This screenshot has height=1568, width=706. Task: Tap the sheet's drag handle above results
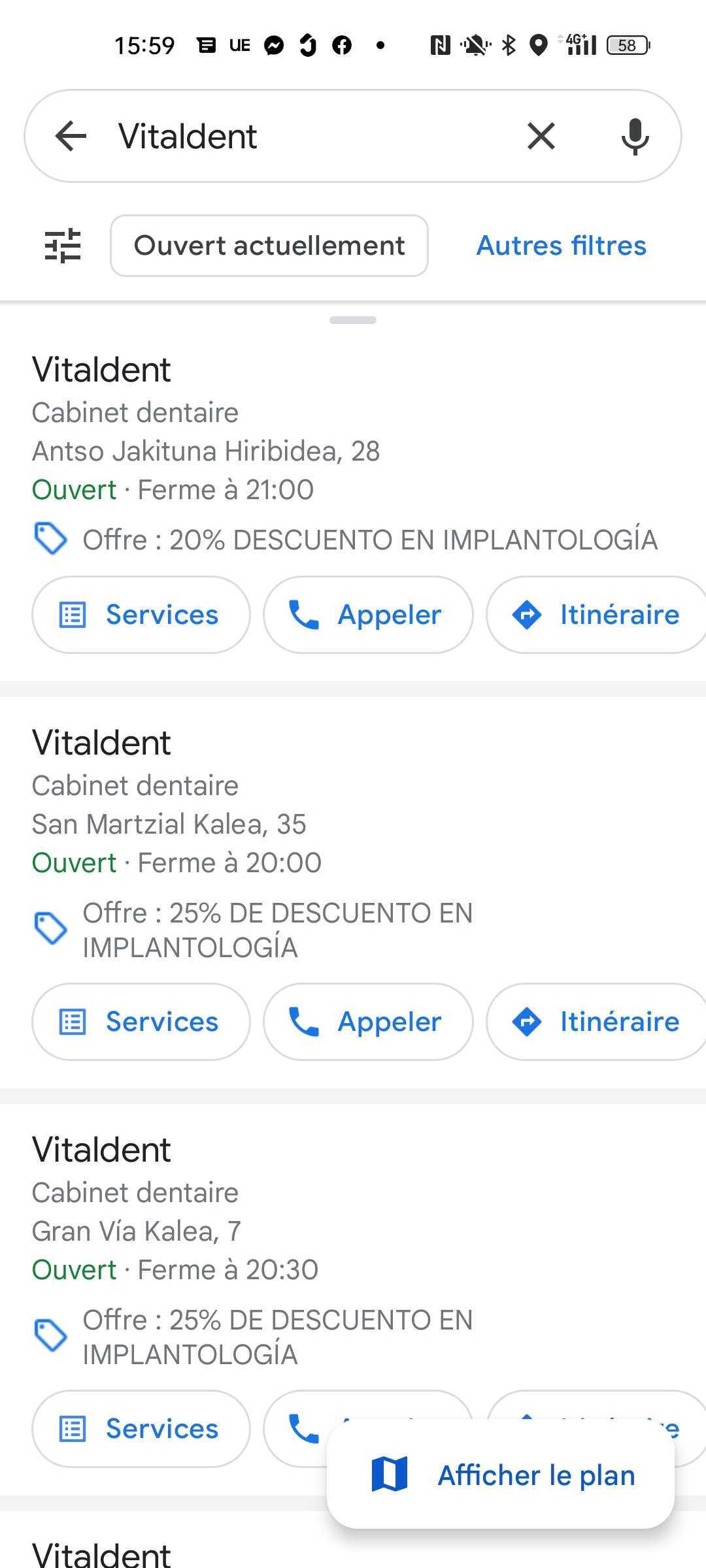(353, 320)
